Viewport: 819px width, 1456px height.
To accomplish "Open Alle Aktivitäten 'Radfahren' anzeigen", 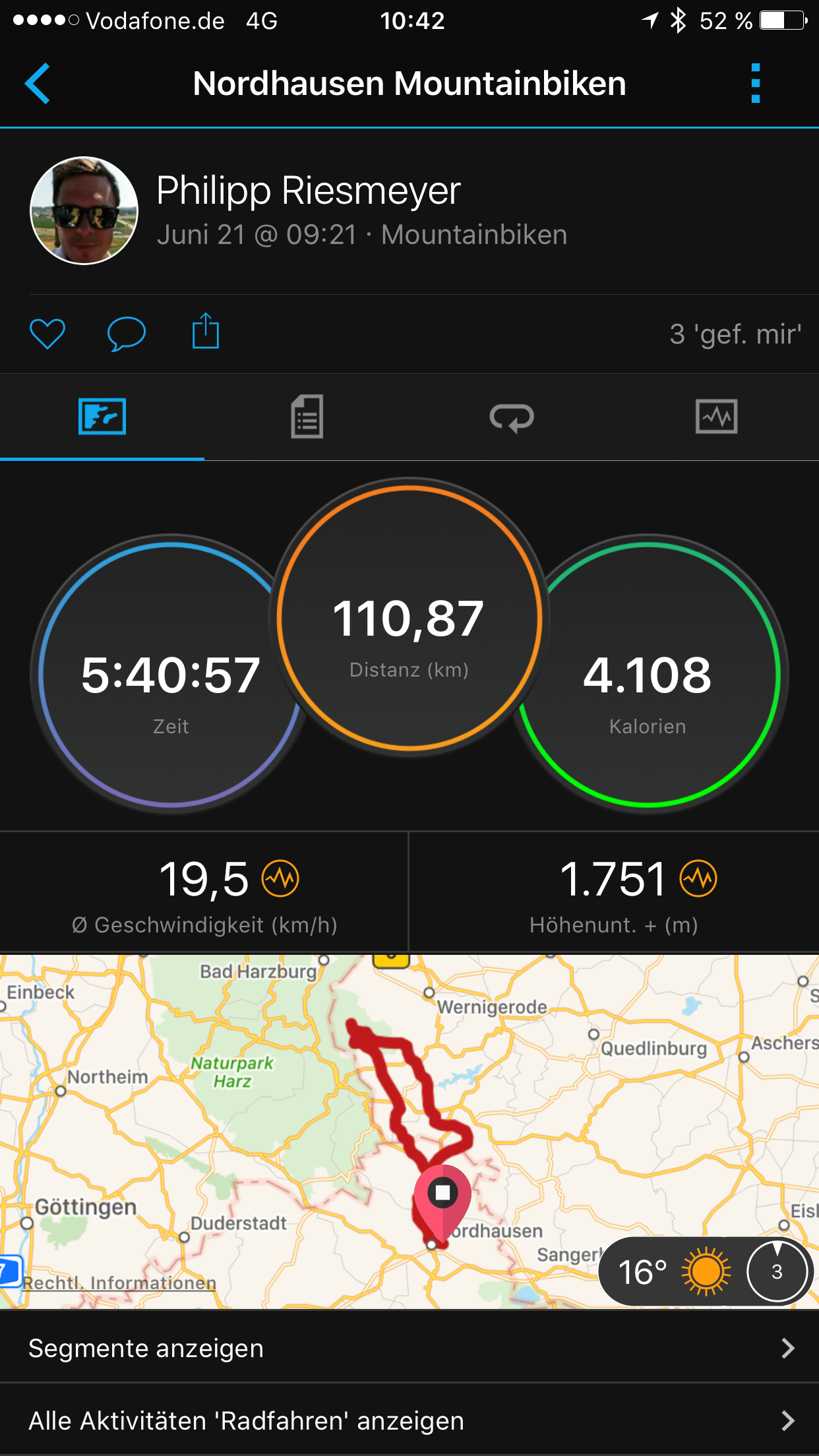I will 409,1420.
